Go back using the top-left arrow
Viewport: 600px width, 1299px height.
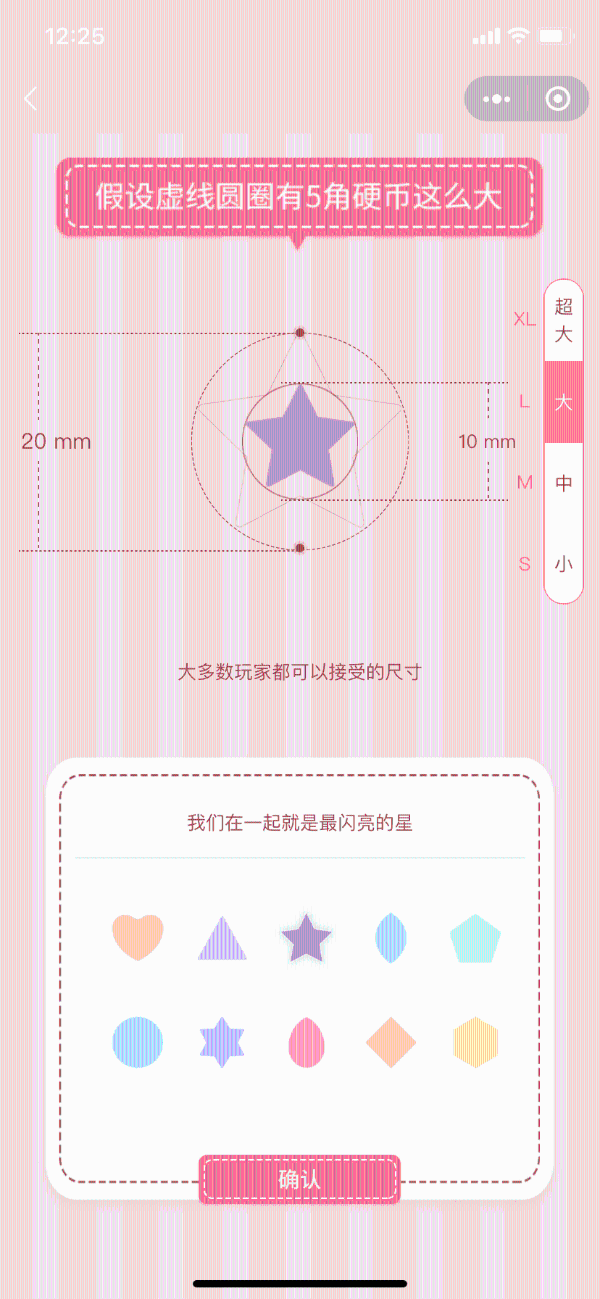[x=31, y=99]
